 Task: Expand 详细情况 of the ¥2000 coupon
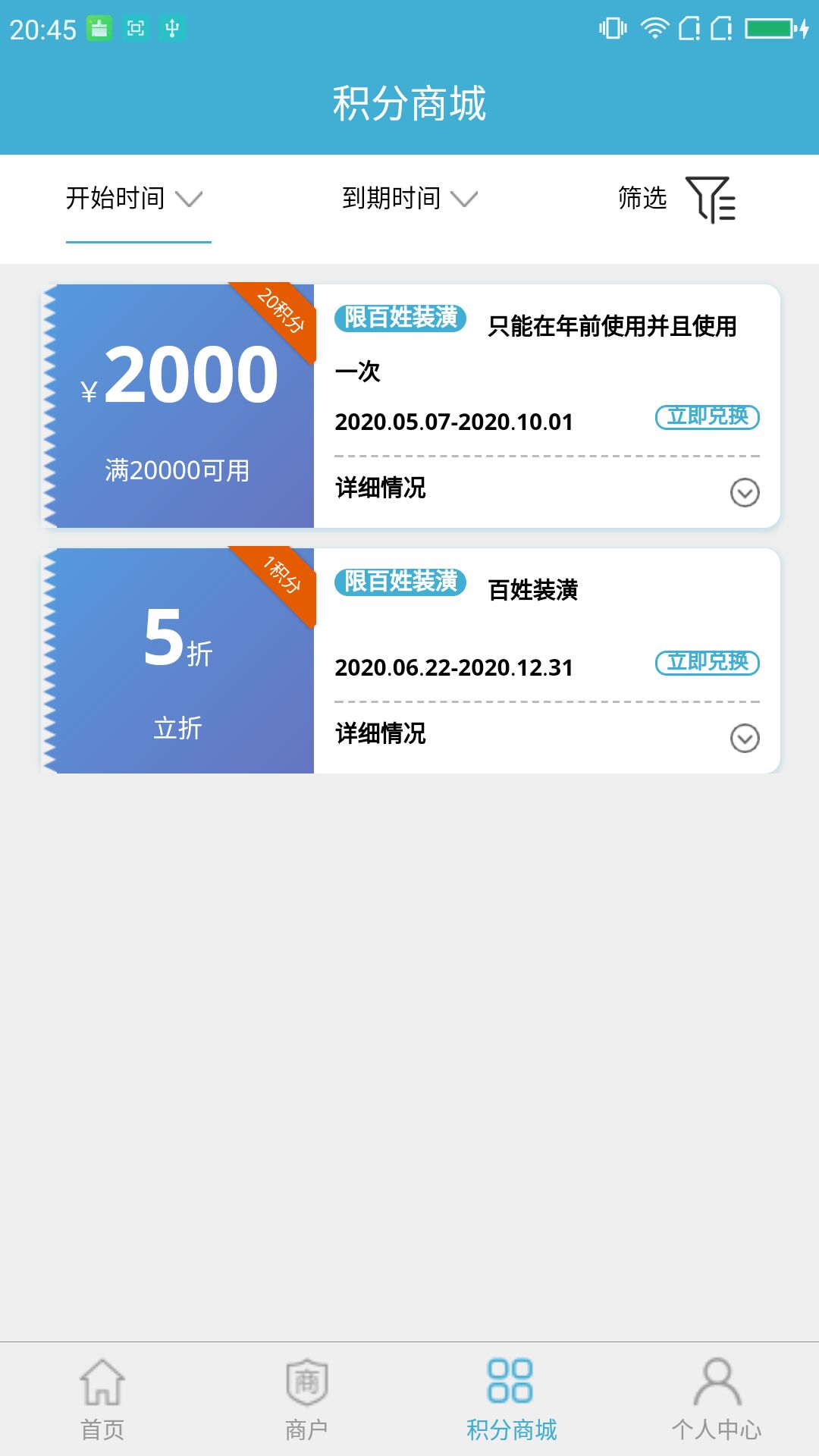click(745, 492)
